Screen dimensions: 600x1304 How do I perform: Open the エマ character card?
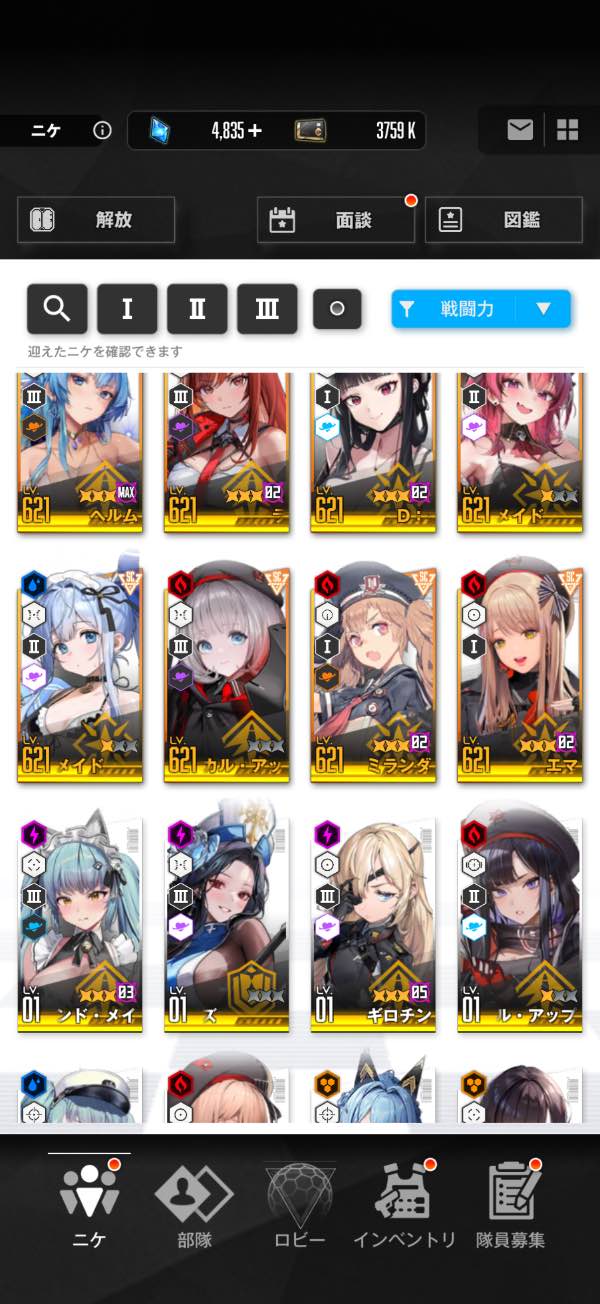520,675
